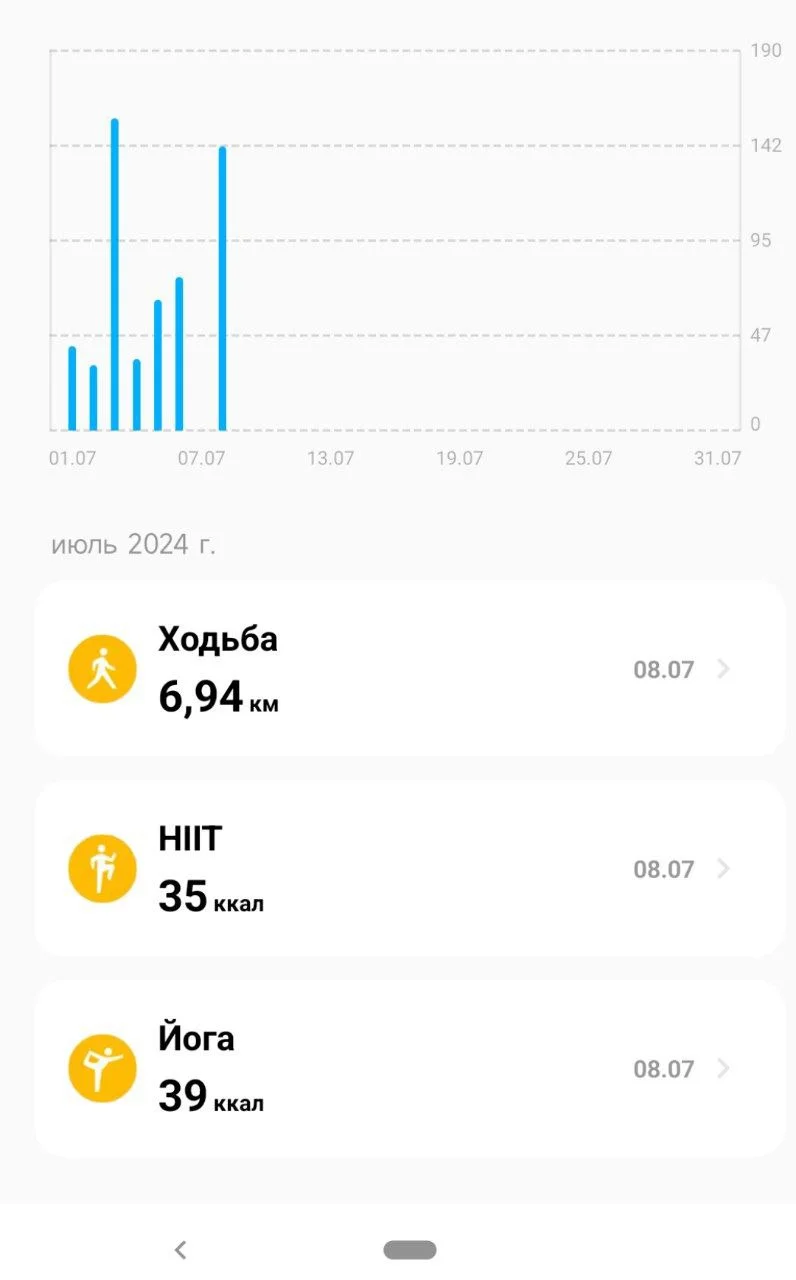Open the HIIT 35 ккал workout
Image resolution: width=796 pixels, height=1280 pixels.
click(x=410, y=868)
